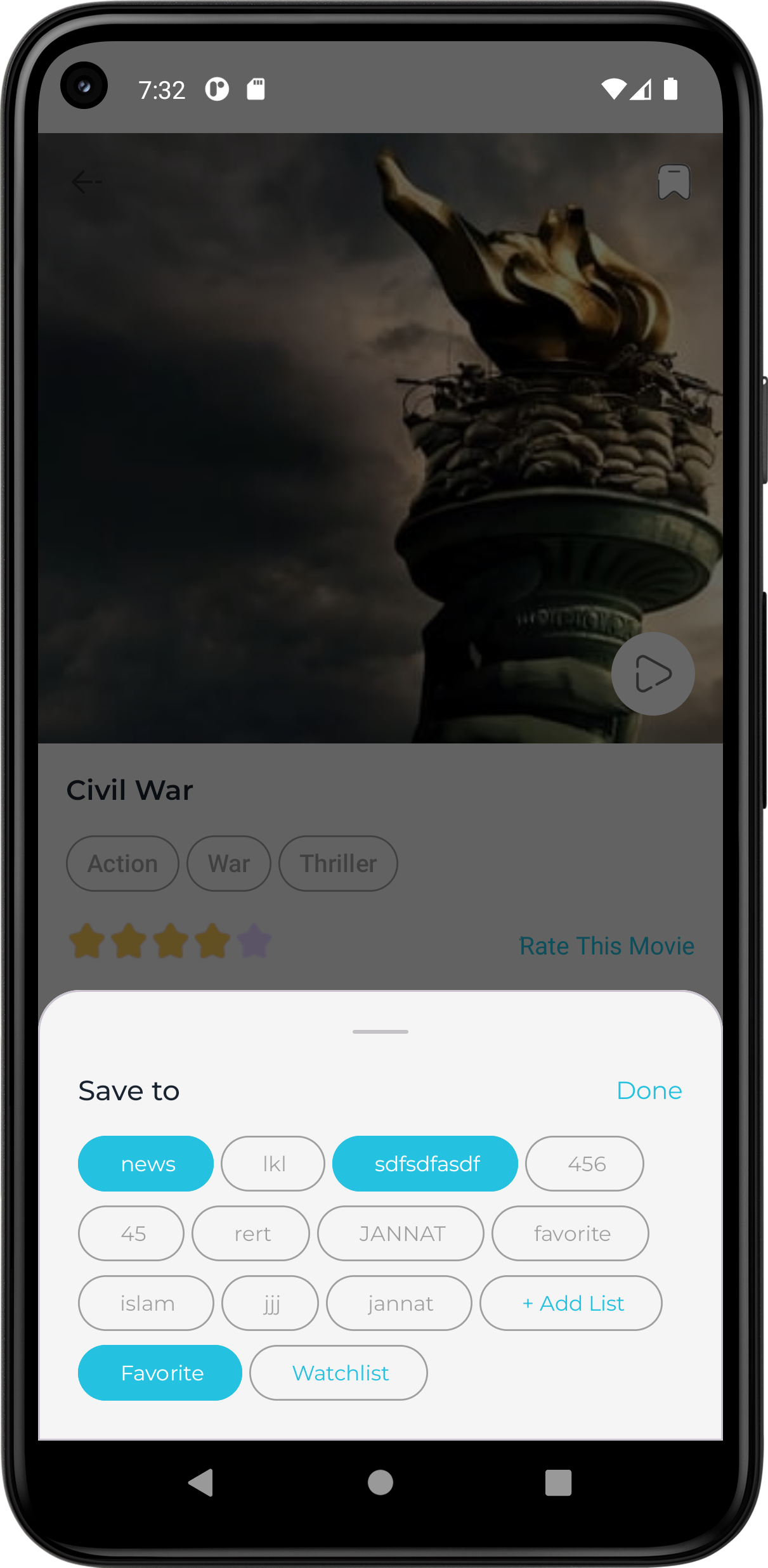
Task: Choose the rert list chip
Action: click(x=251, y=1233)
